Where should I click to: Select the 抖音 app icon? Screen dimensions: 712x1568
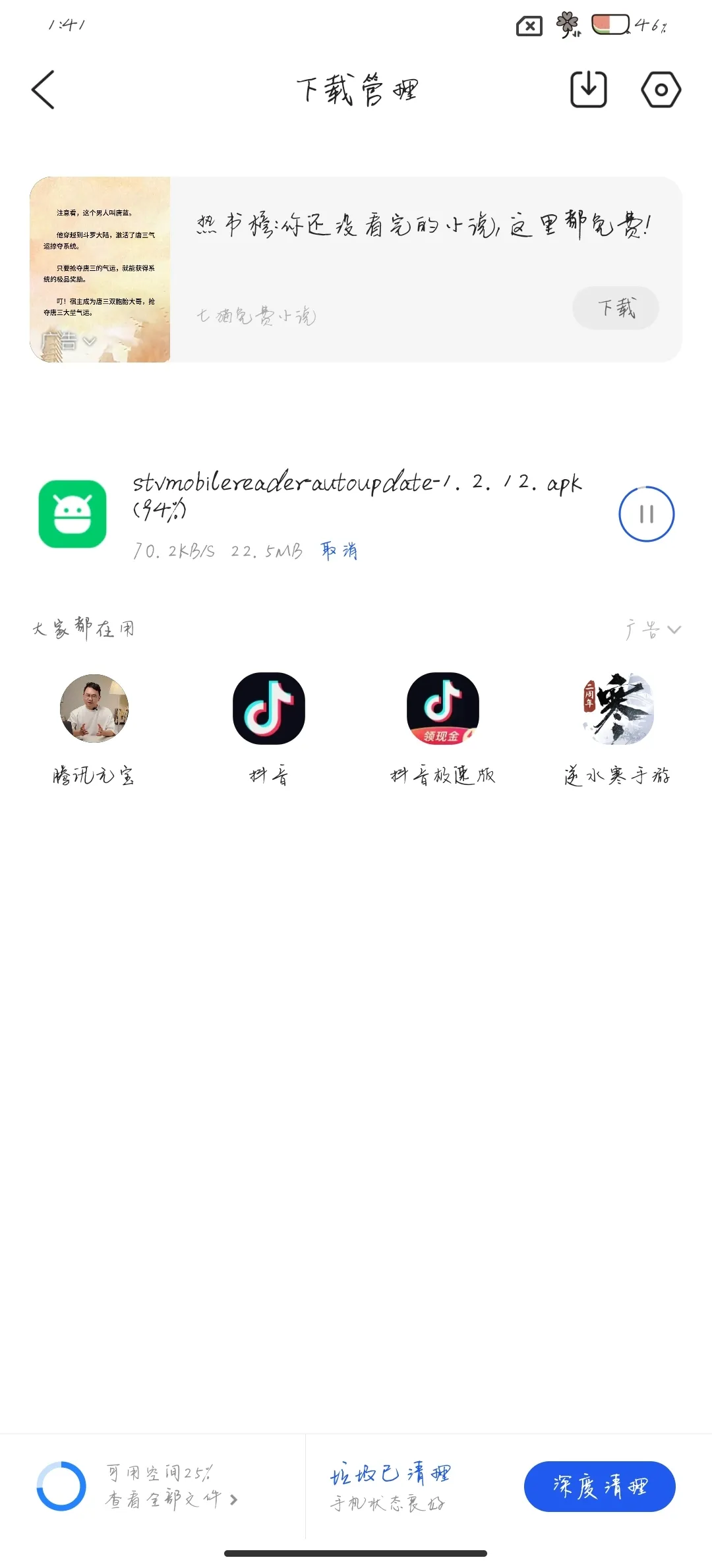tap(269, 709)
